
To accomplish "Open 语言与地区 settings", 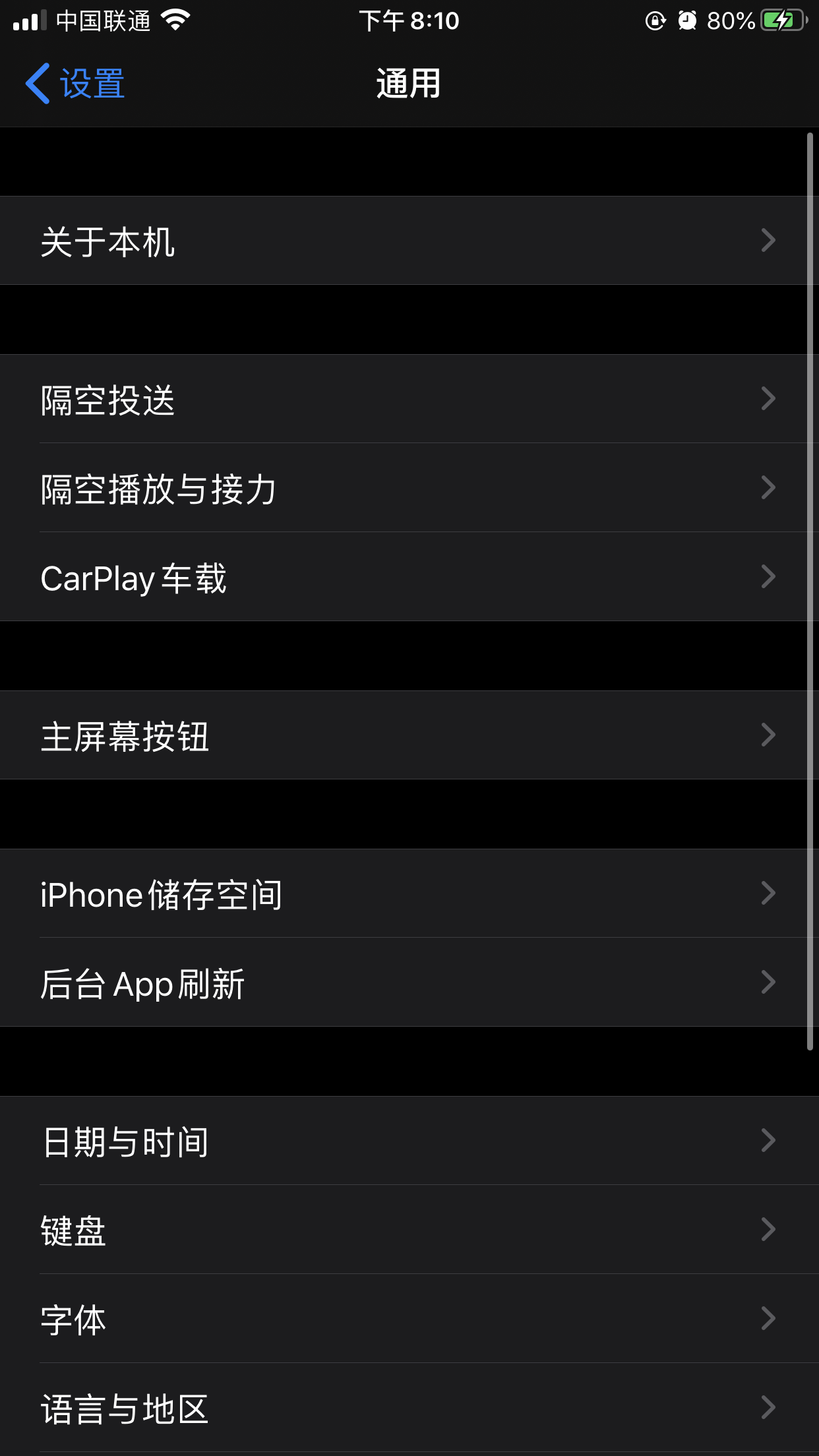I will pos(409,1408).
